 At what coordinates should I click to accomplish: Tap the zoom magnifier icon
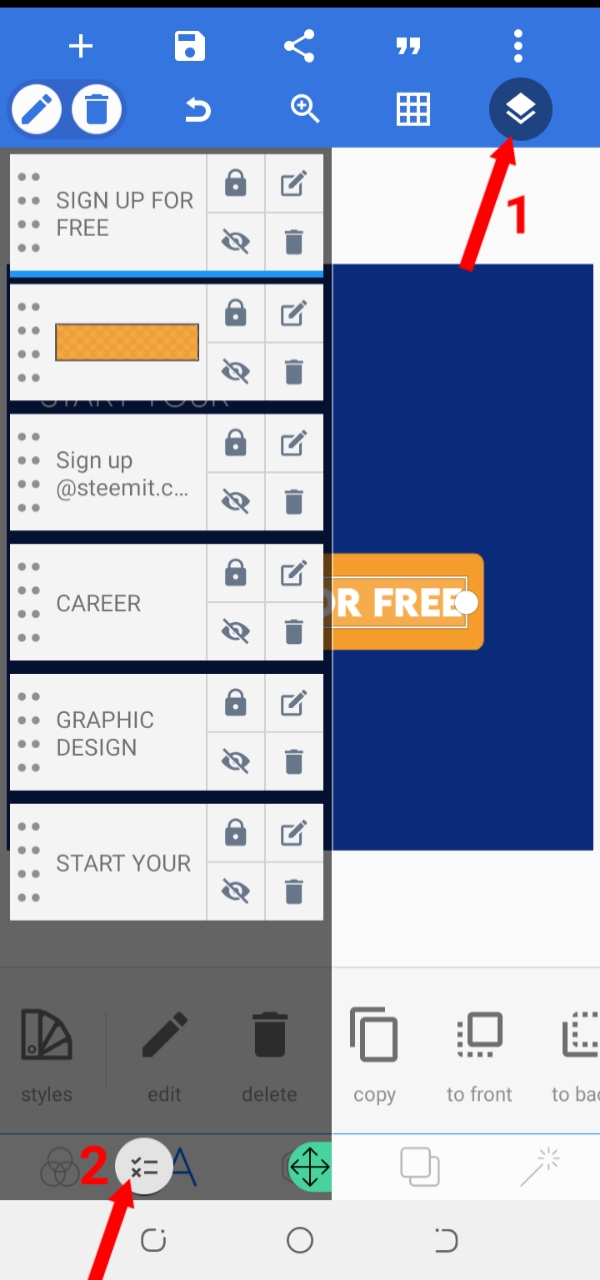pos(305,109)
